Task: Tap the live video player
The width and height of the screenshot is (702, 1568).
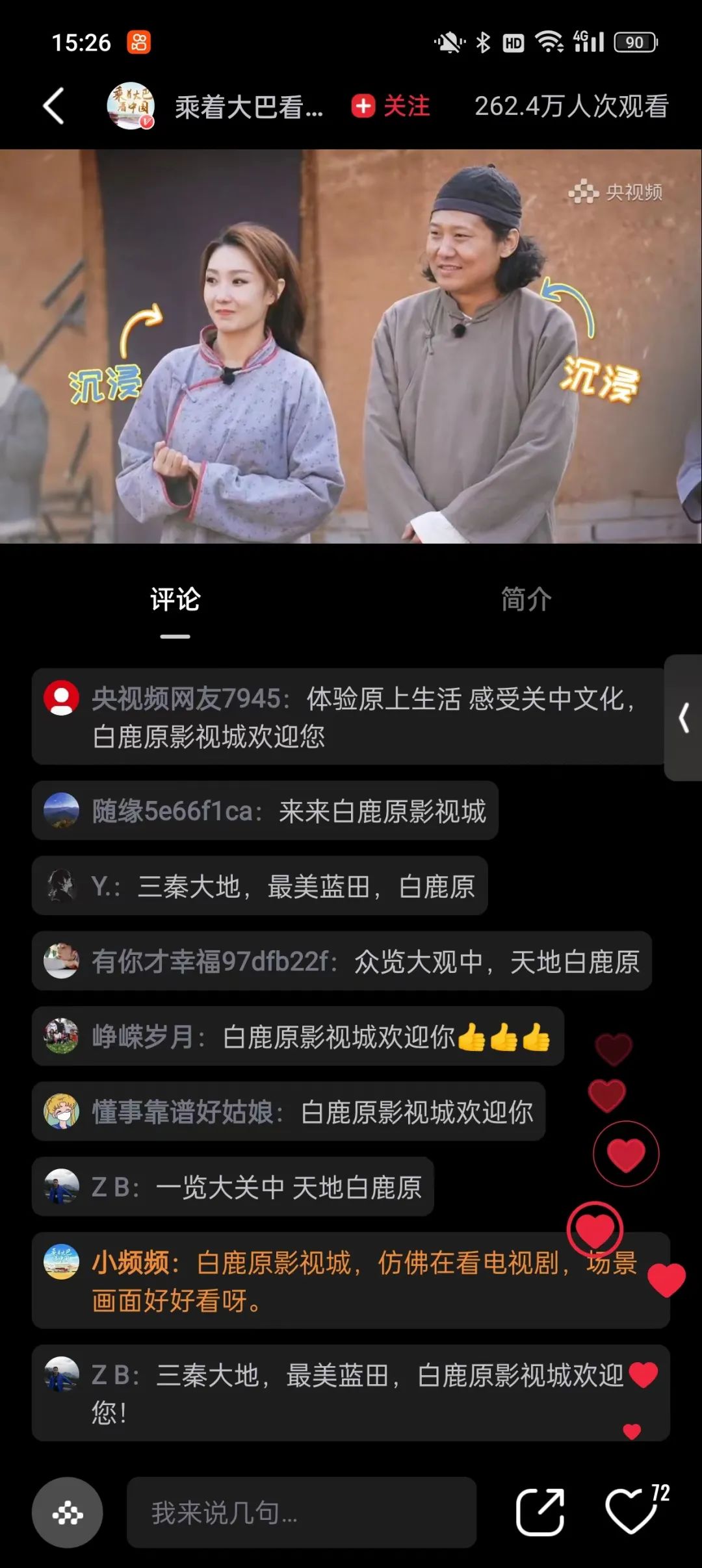Action: [x=351, y=346]
